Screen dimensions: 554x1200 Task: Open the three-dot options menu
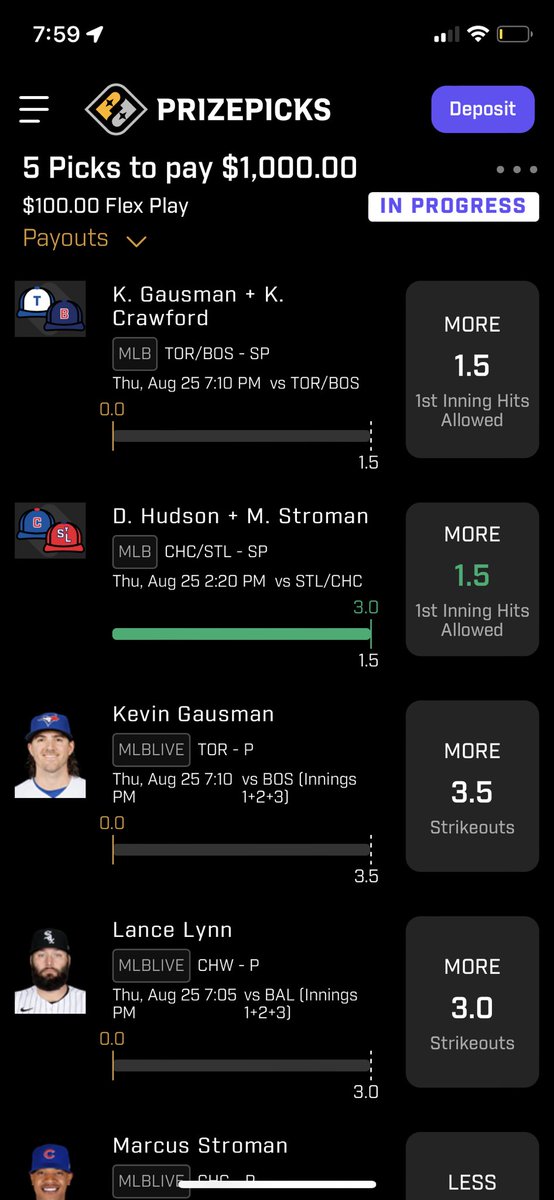click(x=517, y=170)
